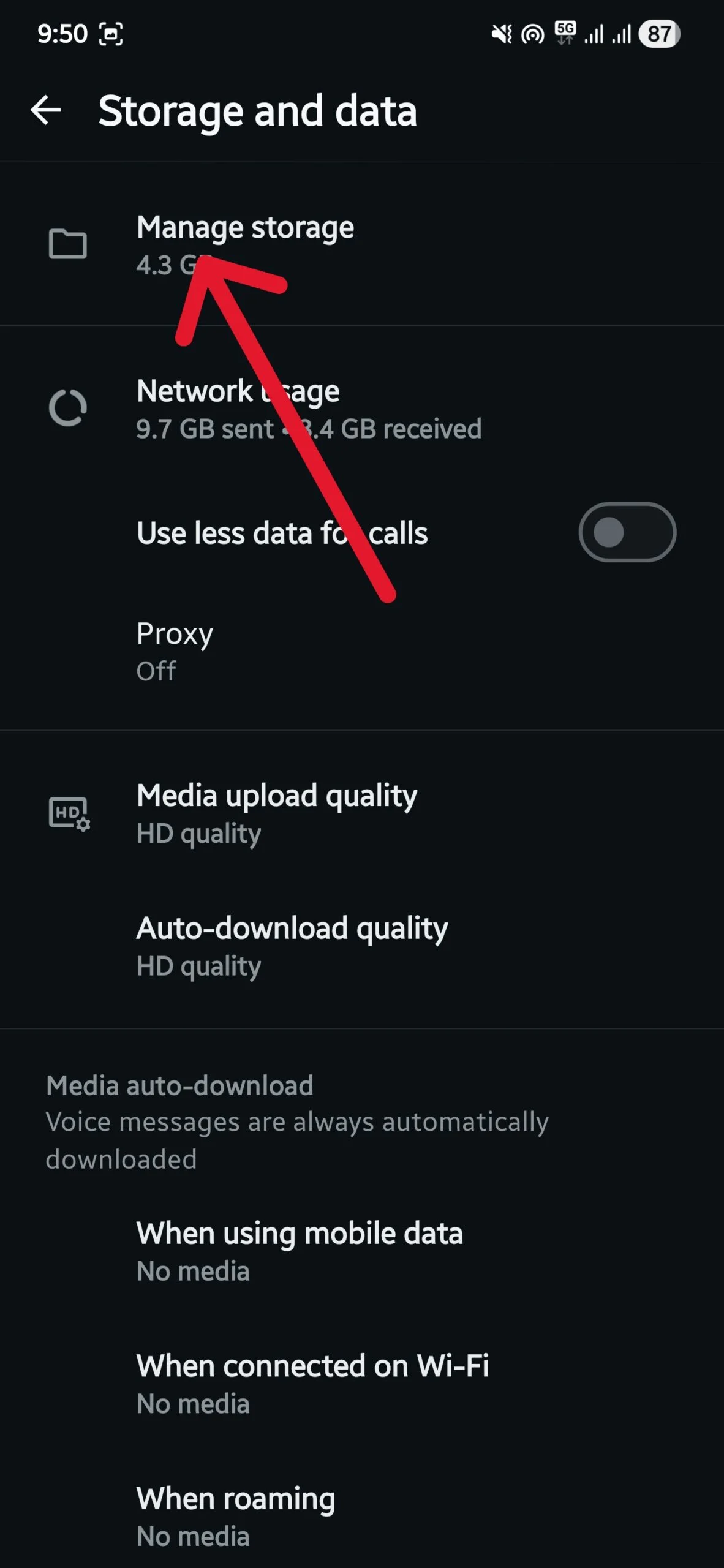The image size is (724, 1568).
Task: Open Manage storage via the folder icon
Action: (x=67, y=244)
